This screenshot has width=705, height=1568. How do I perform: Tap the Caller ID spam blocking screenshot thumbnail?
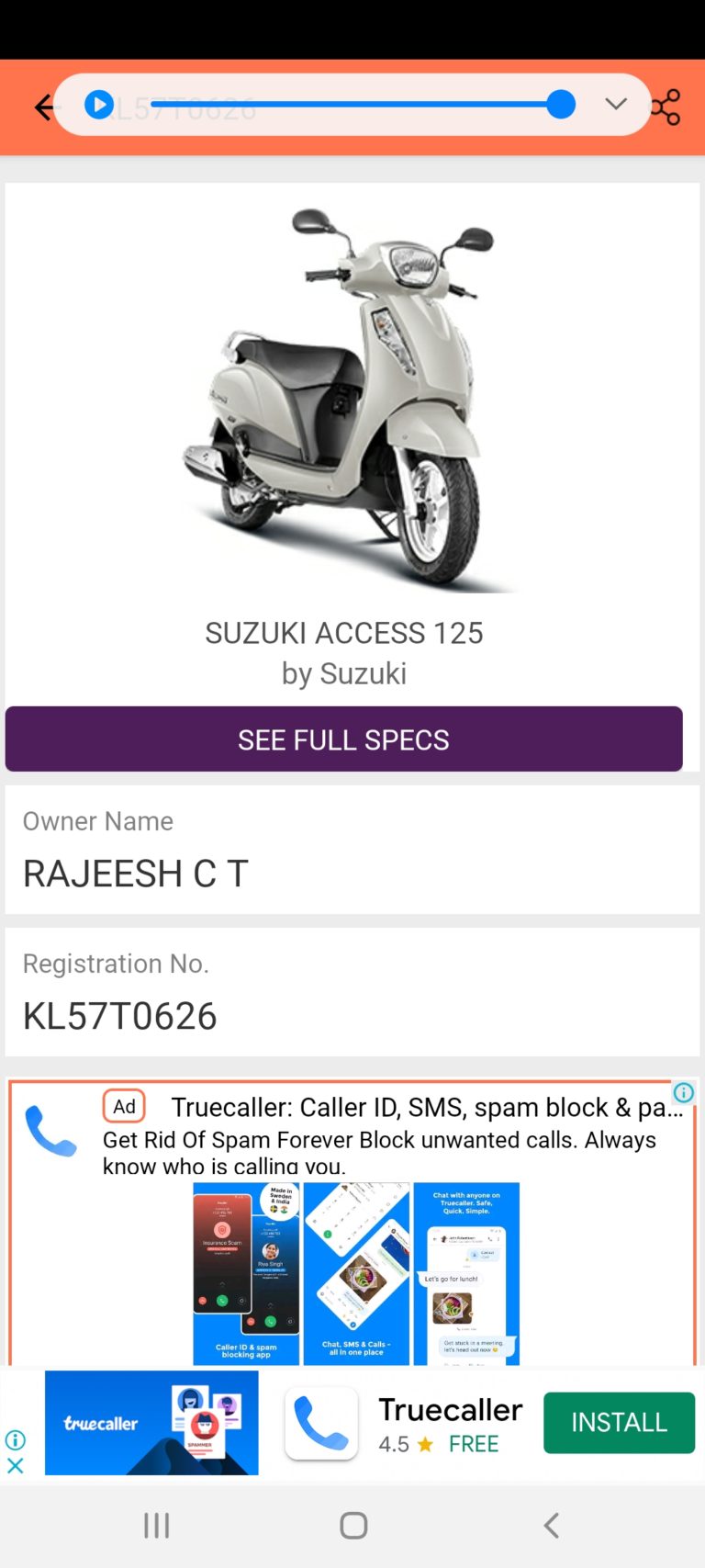click(x=245, y=1272)
